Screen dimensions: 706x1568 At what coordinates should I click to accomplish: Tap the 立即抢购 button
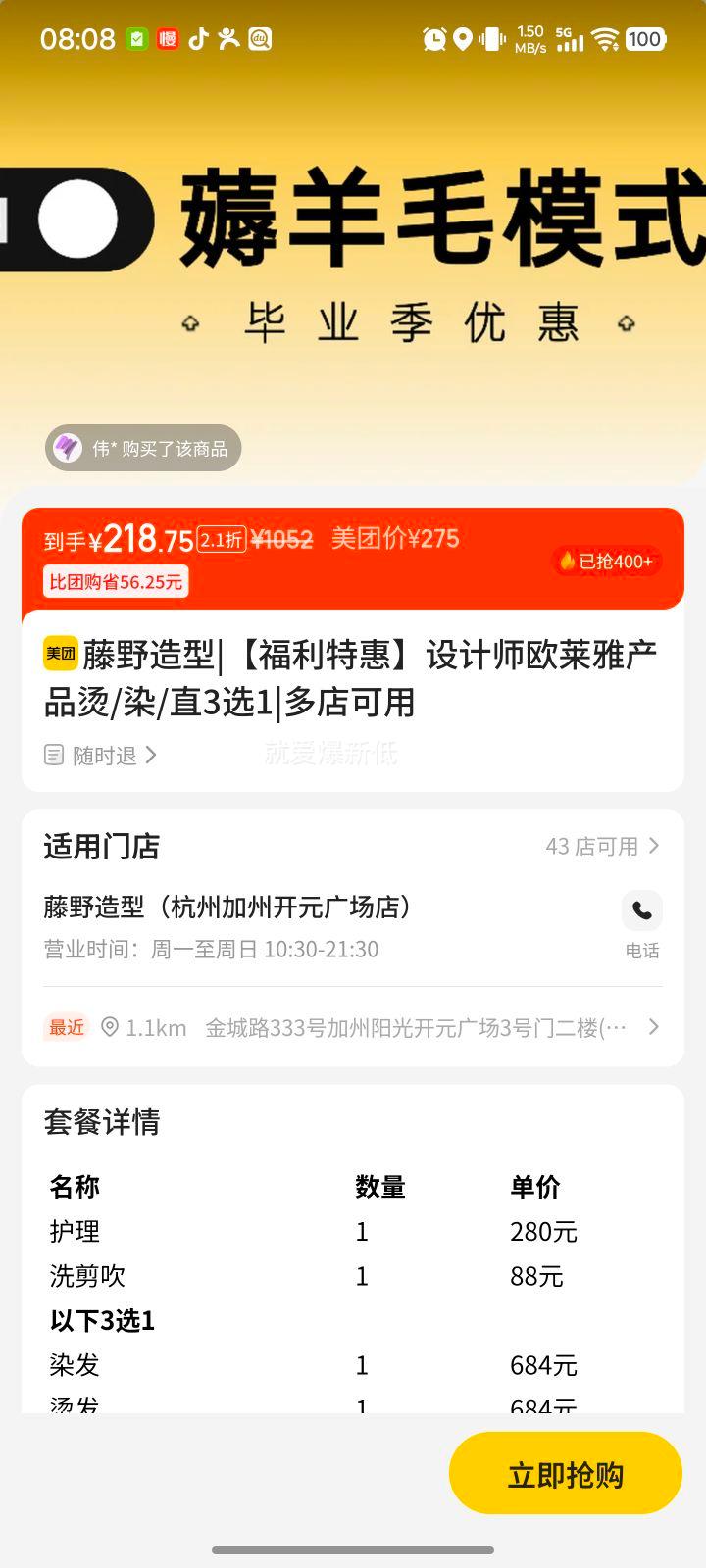(565, 1474)
